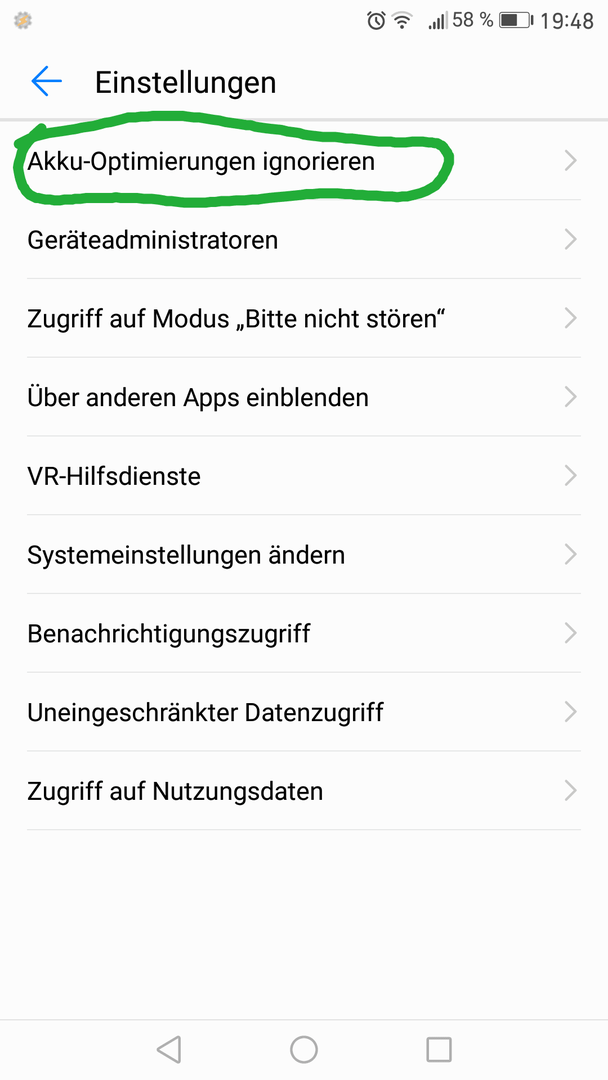Go back using the blue arrow

tap(46, 82)
